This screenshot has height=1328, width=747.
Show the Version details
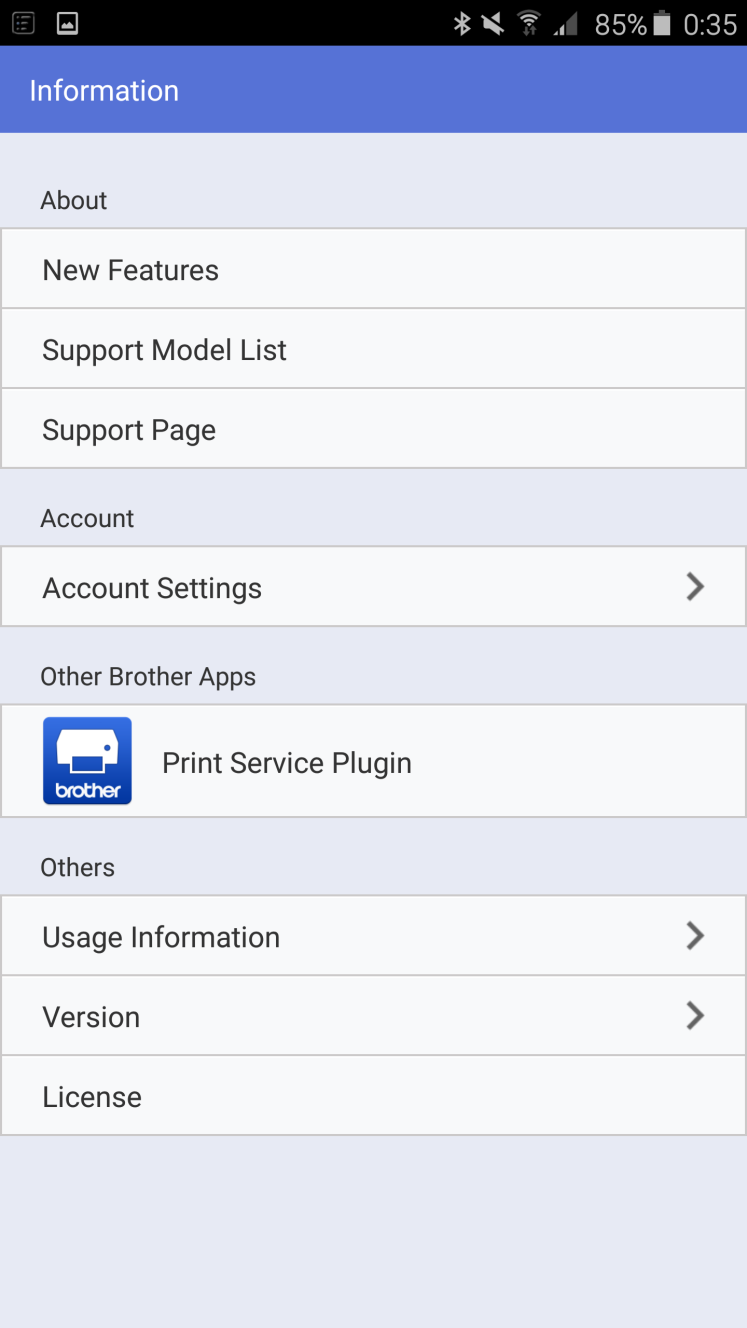[x=373, y=1016]
